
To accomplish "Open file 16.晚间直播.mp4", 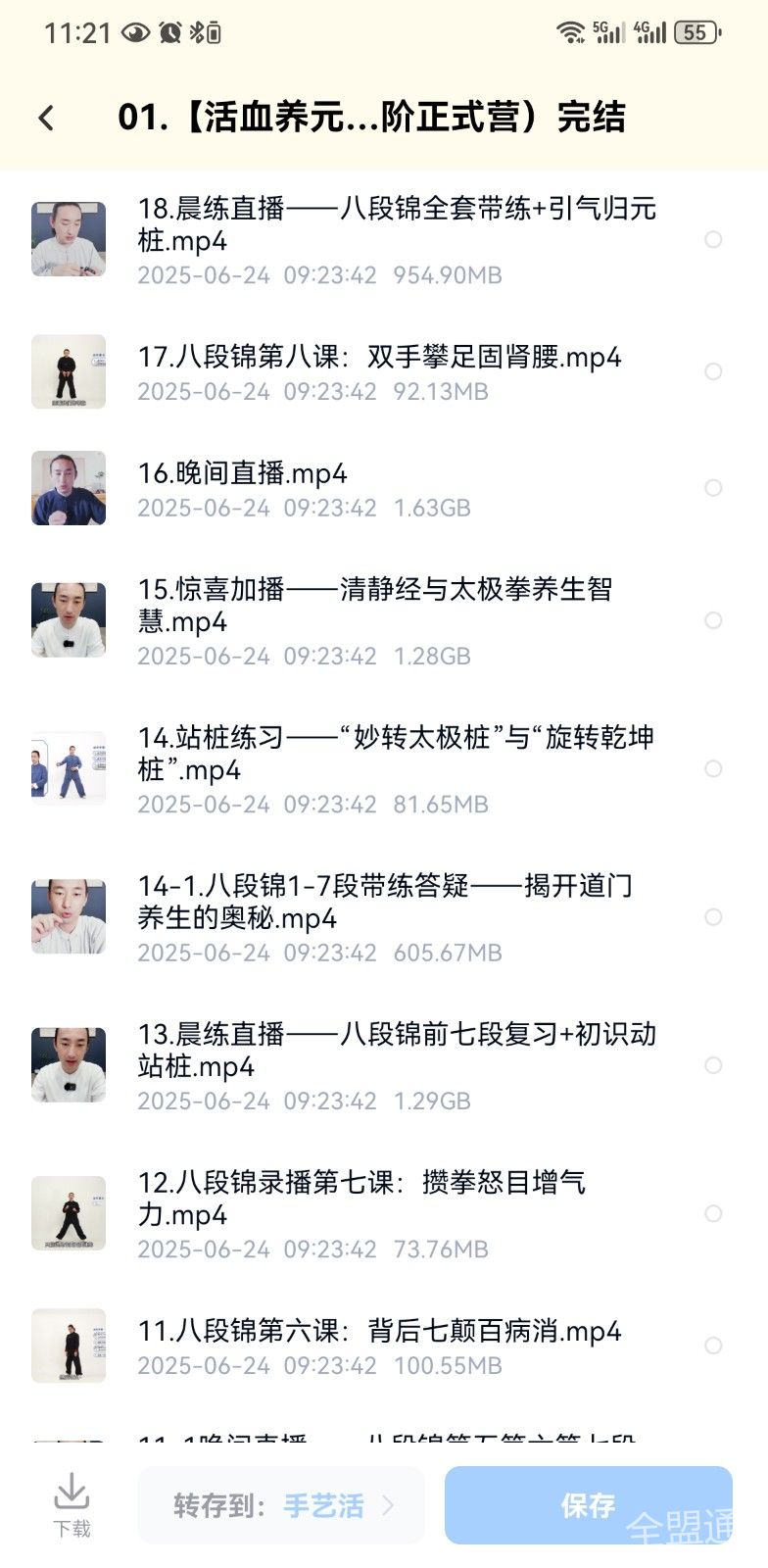I will [242, 473].
